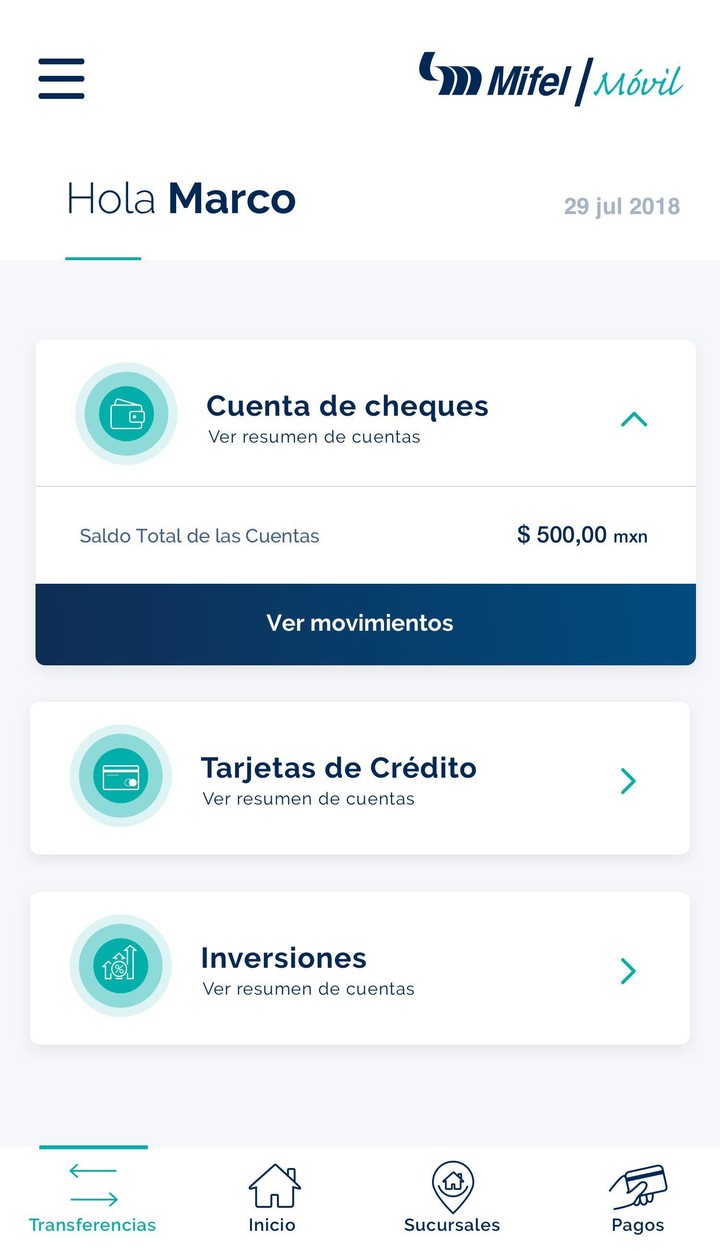Viewport: 720px width, 1251px height.
Task: Open the hamburger menu
Action: click(60, 78)
